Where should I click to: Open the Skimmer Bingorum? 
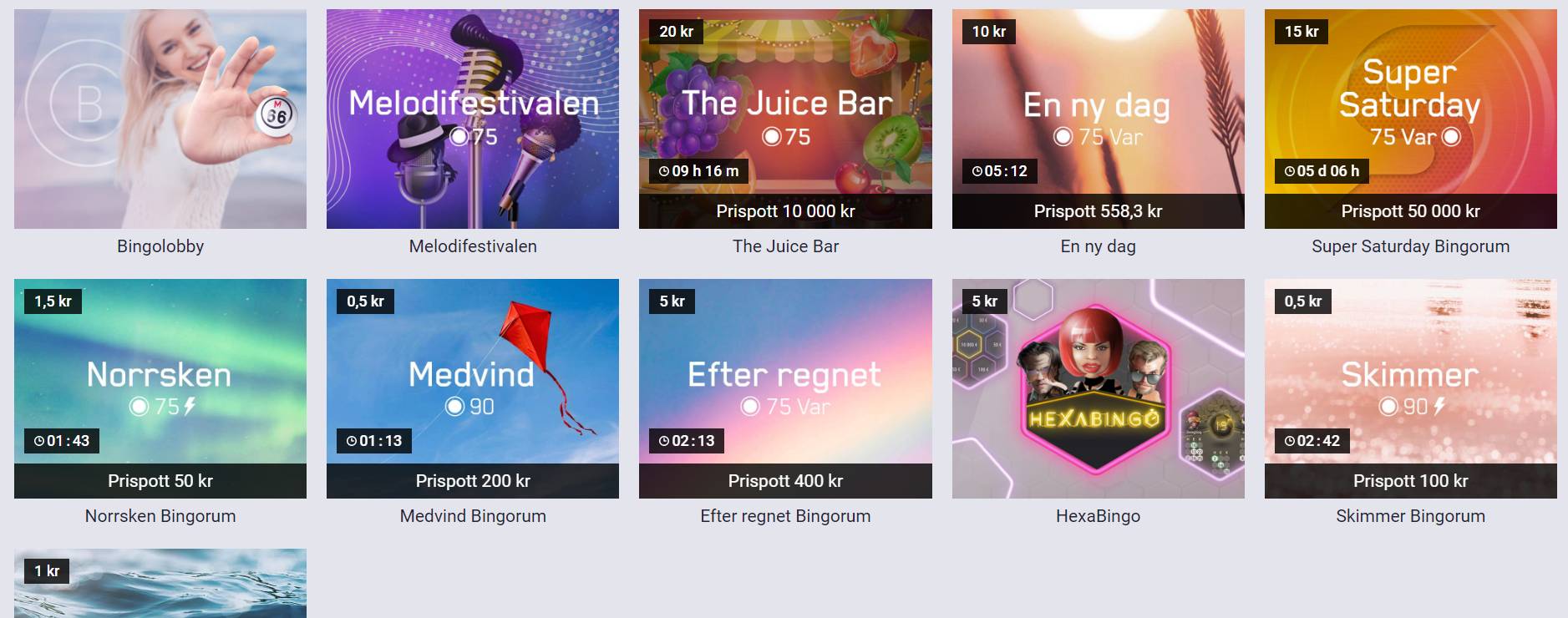1410,388
